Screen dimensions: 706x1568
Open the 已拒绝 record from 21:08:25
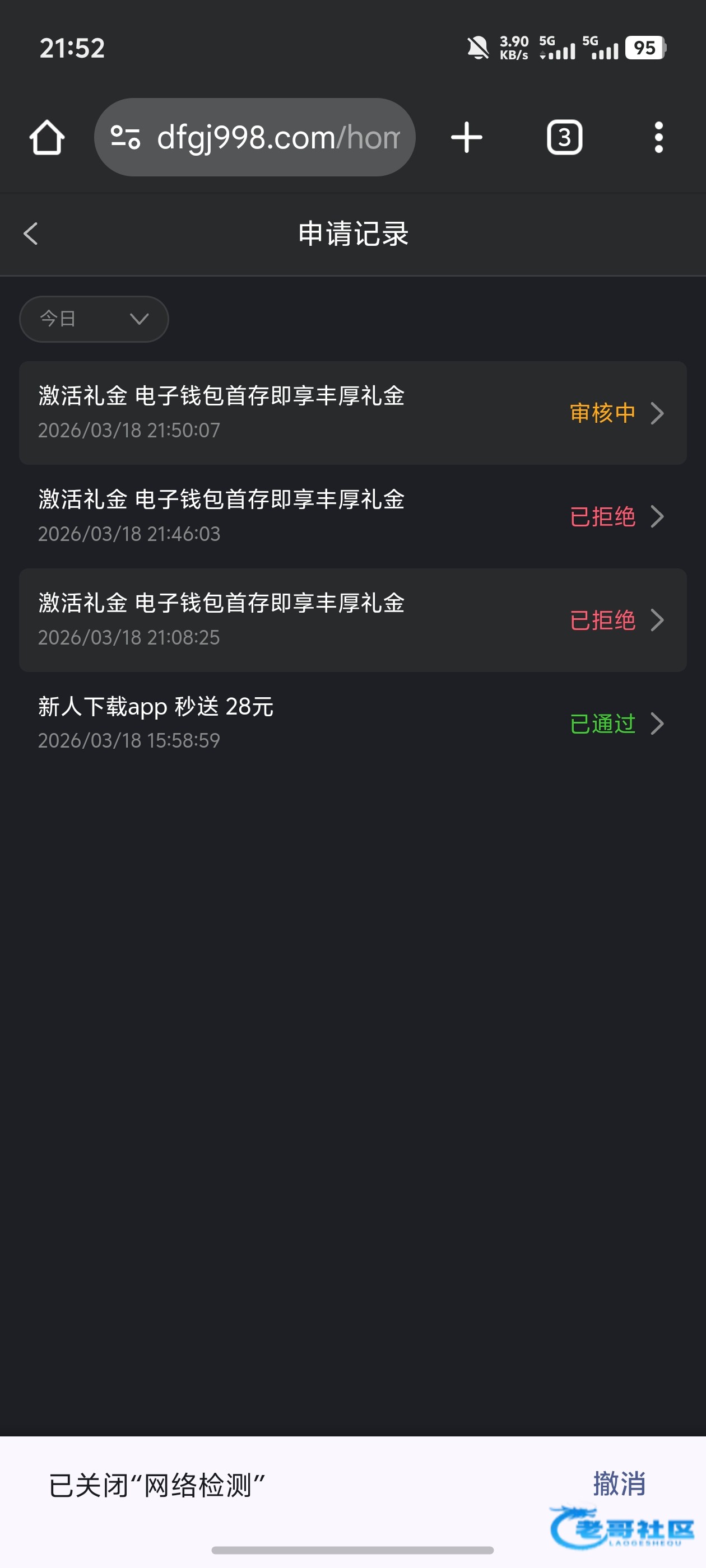pyautogui.click(x=352, y=620)
